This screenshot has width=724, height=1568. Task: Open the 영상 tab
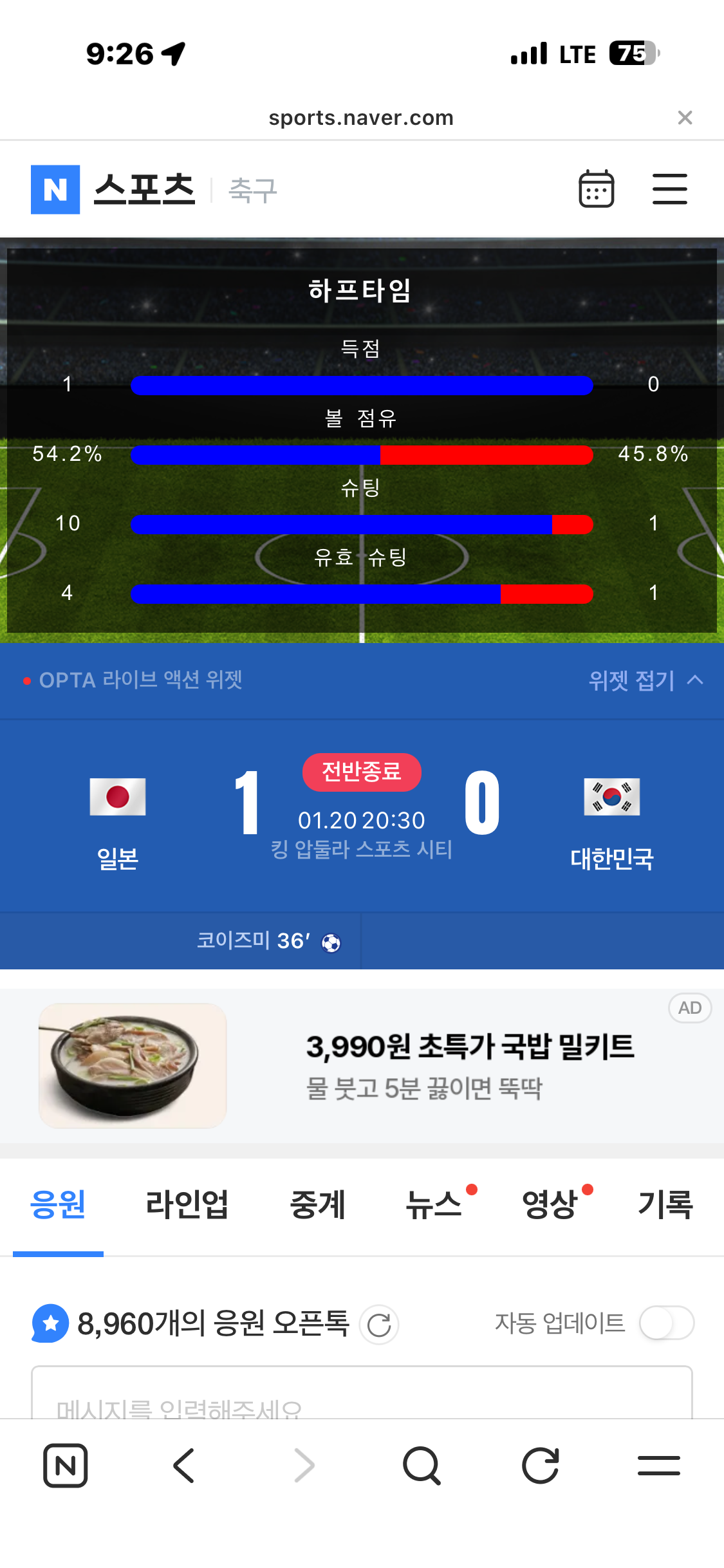tap(550, 1204)
